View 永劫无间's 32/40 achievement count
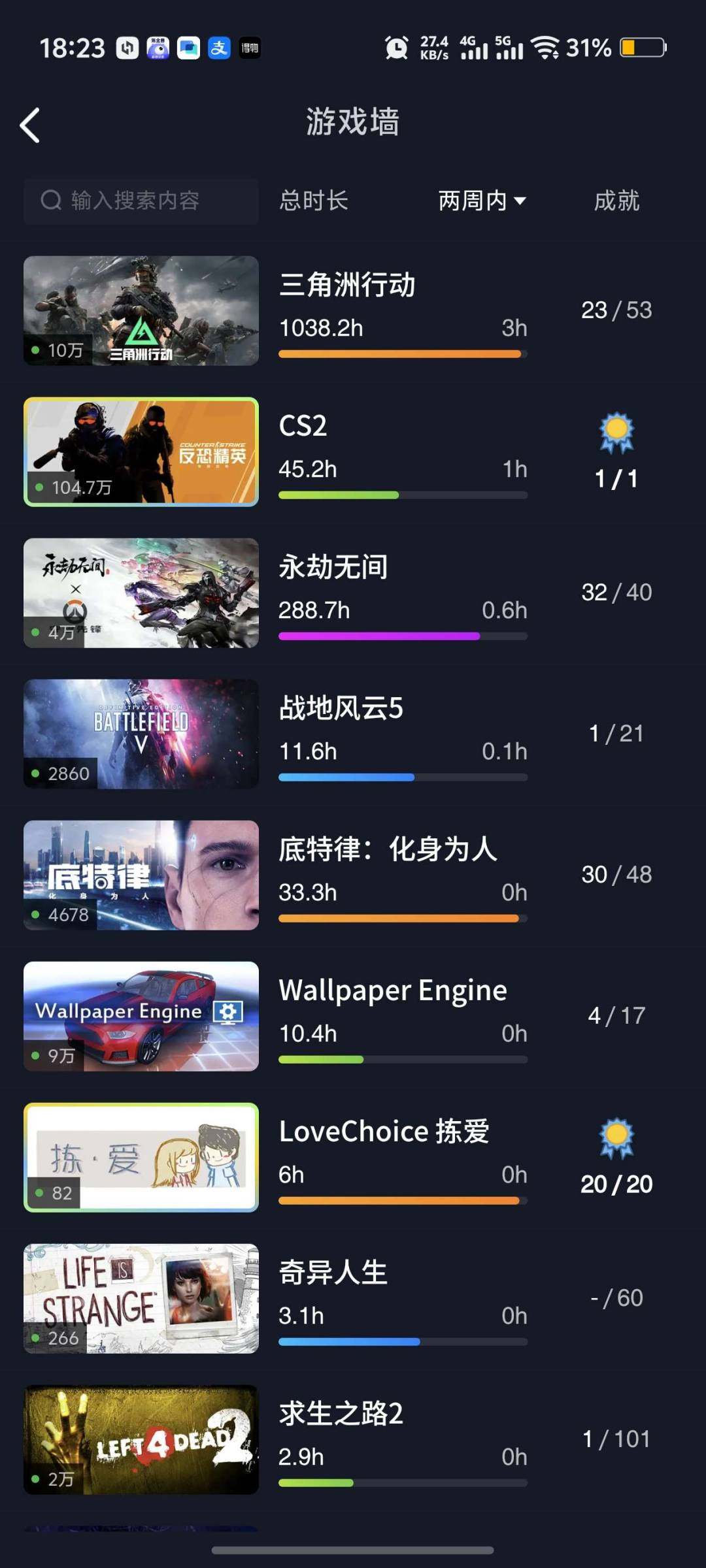 pyautogui.click(x=615, y=592)
